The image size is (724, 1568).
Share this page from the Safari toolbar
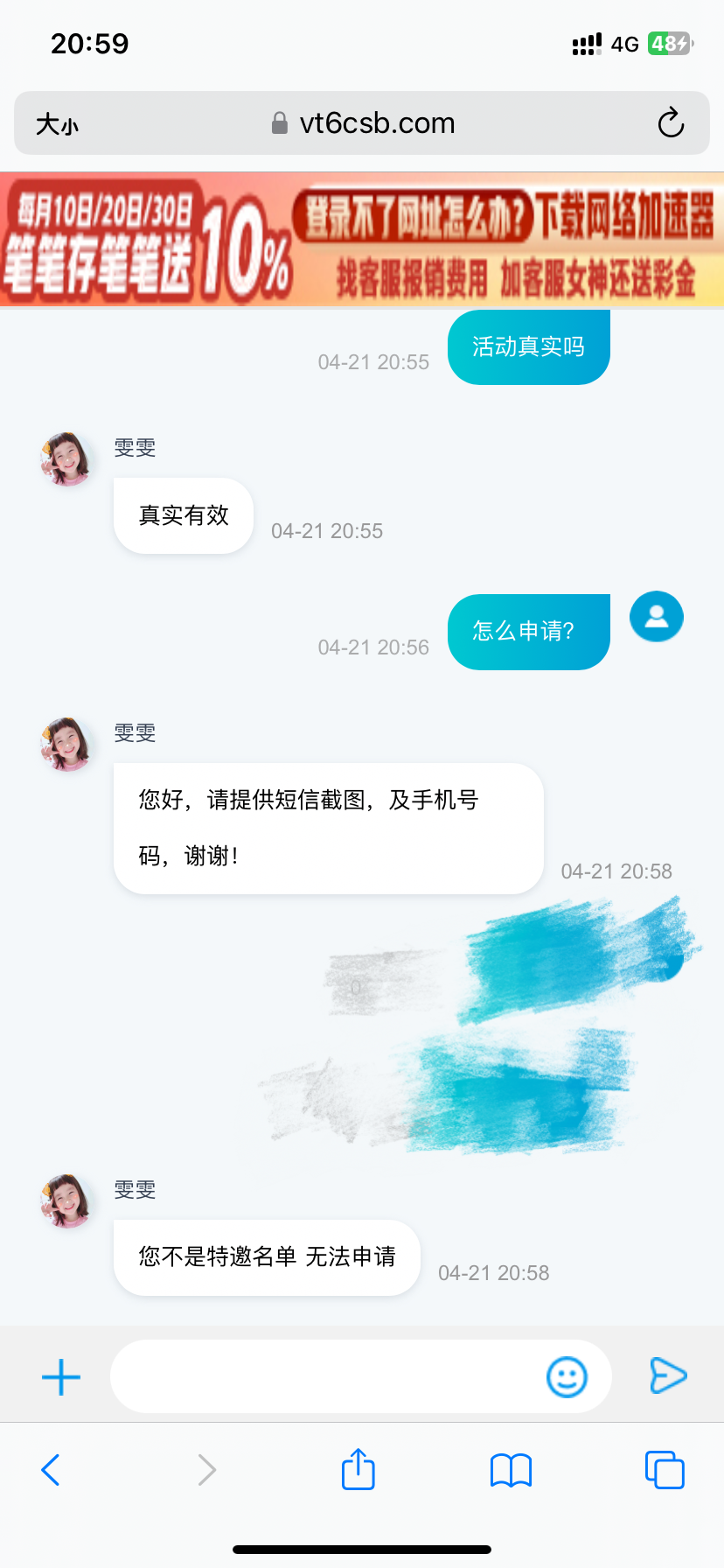point(359,1469)
